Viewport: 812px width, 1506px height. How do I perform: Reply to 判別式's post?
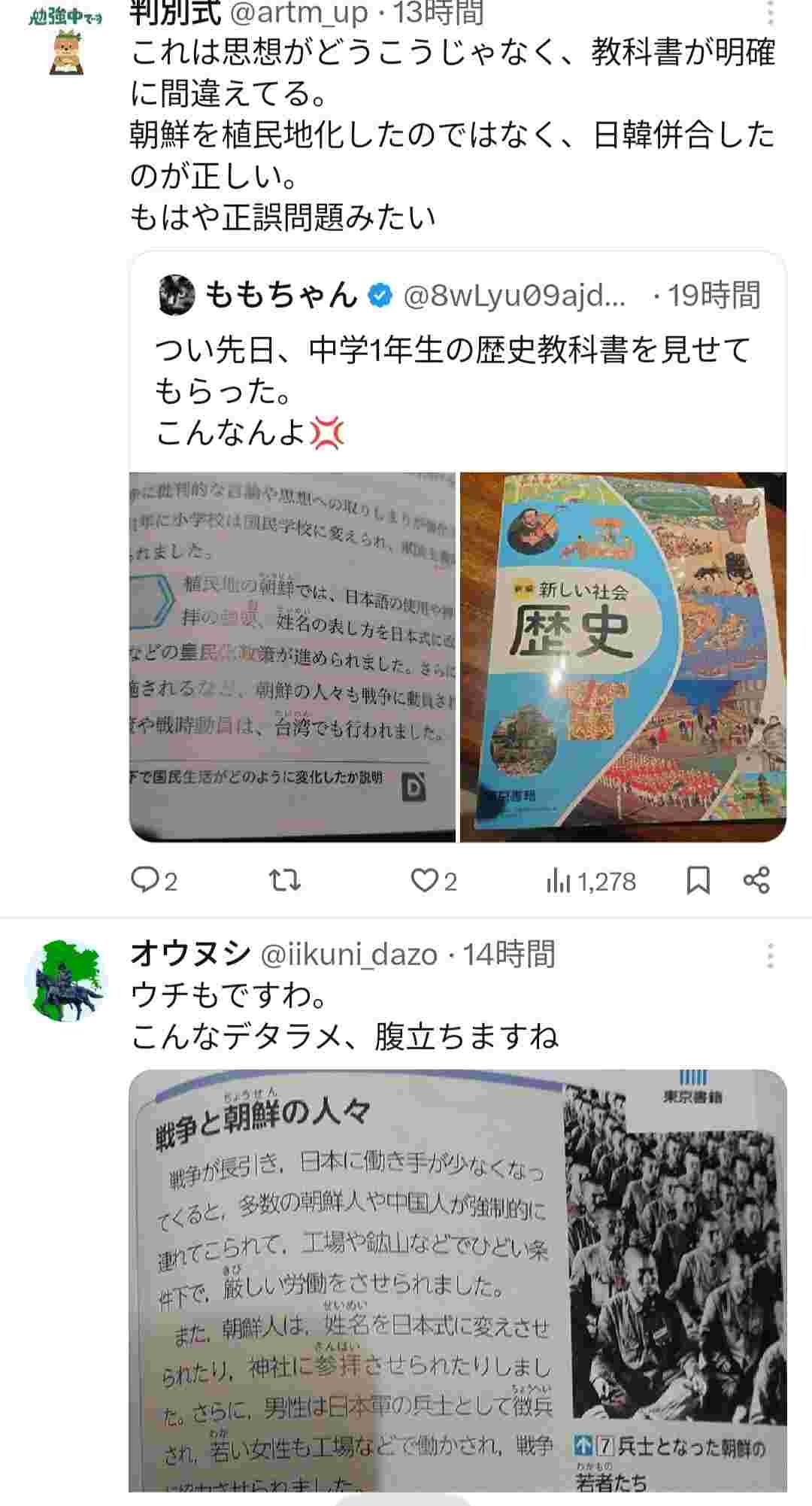(144, 880)
